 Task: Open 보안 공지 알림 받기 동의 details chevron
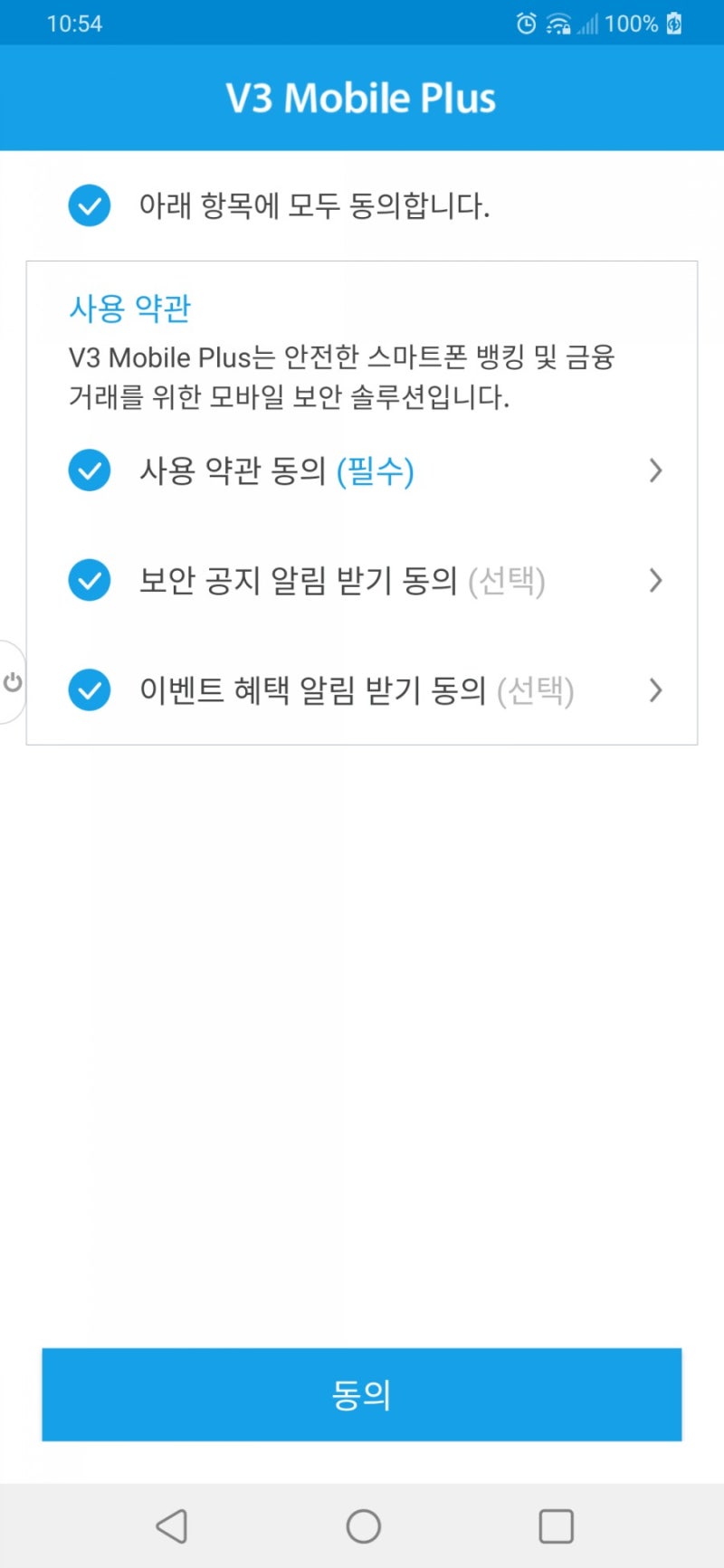[x=656, y=580]
